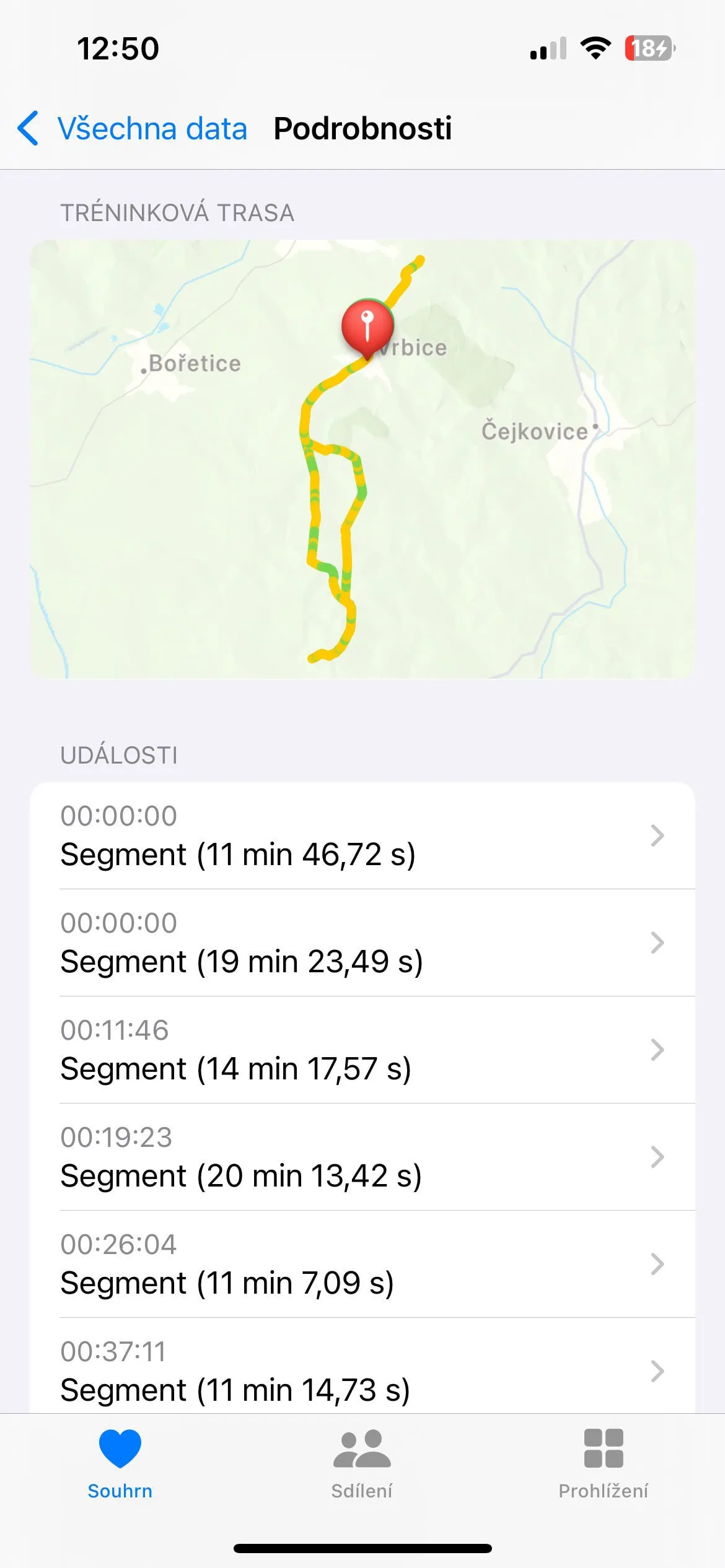This screenshot has height=1568, width=725.
Task: View segment starting at 00:11:46
Action: pyautogui.click(x=362, y=1050)
